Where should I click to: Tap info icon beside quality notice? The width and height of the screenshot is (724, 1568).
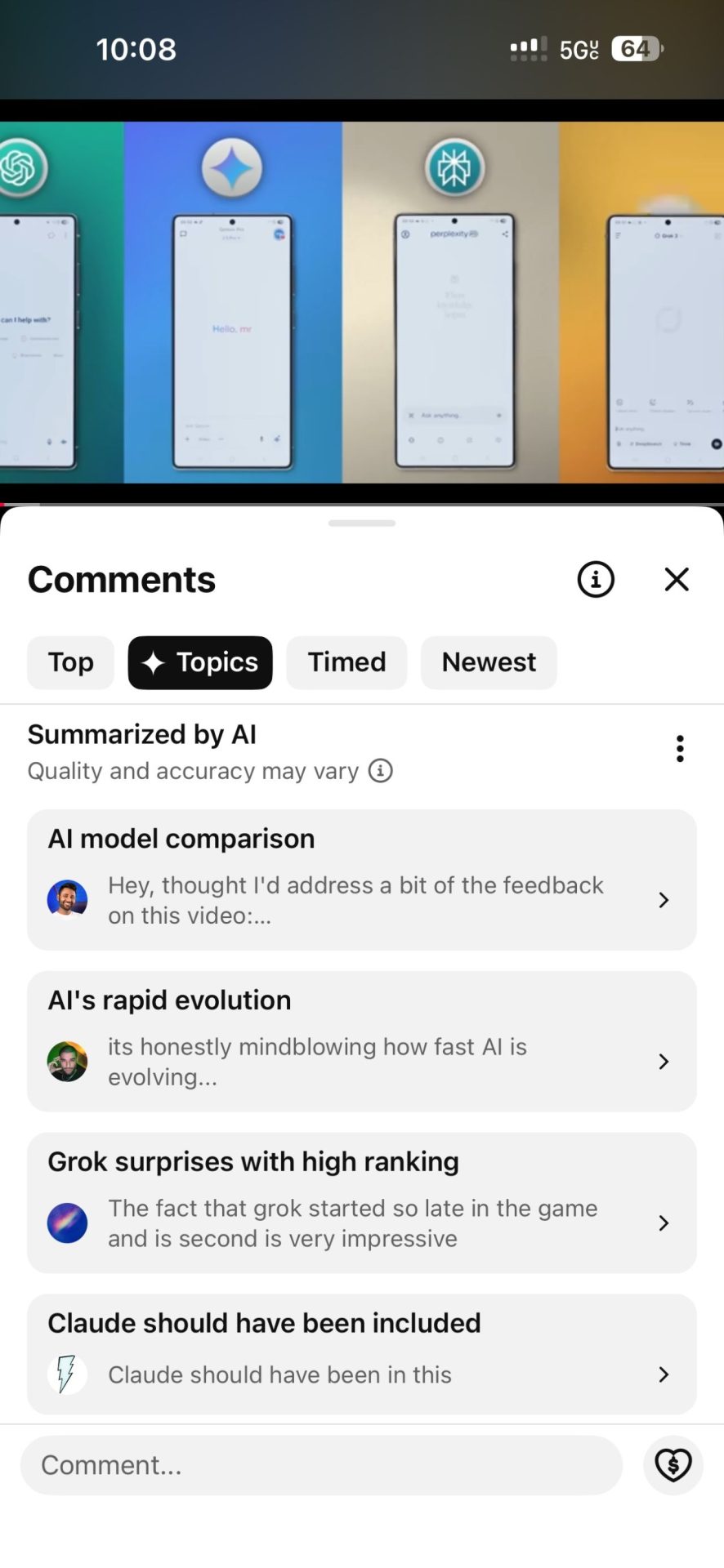pos(381,770)
